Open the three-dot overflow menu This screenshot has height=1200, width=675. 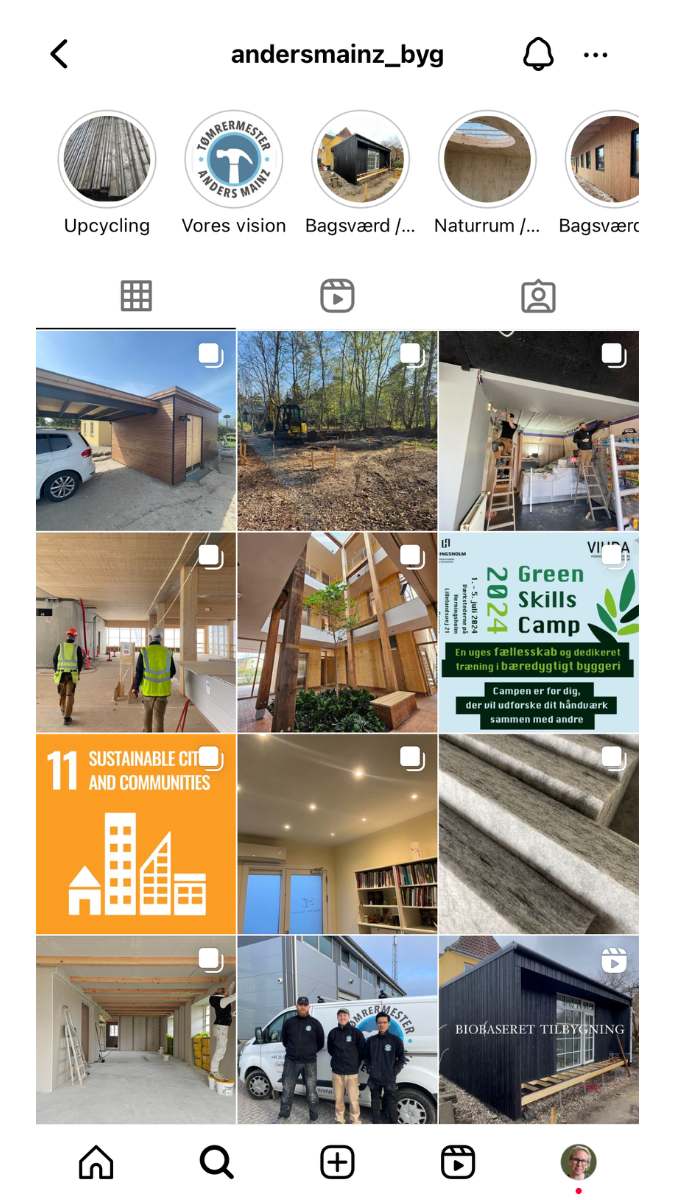(x=595, y=55)
